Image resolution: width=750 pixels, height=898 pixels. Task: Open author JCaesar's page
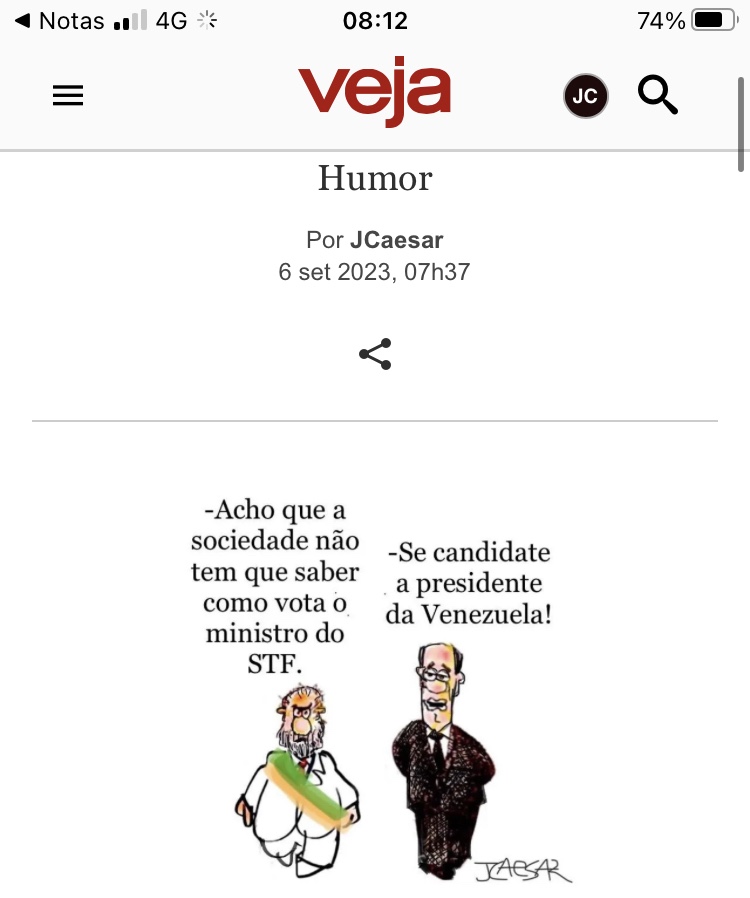click(396, 240)
